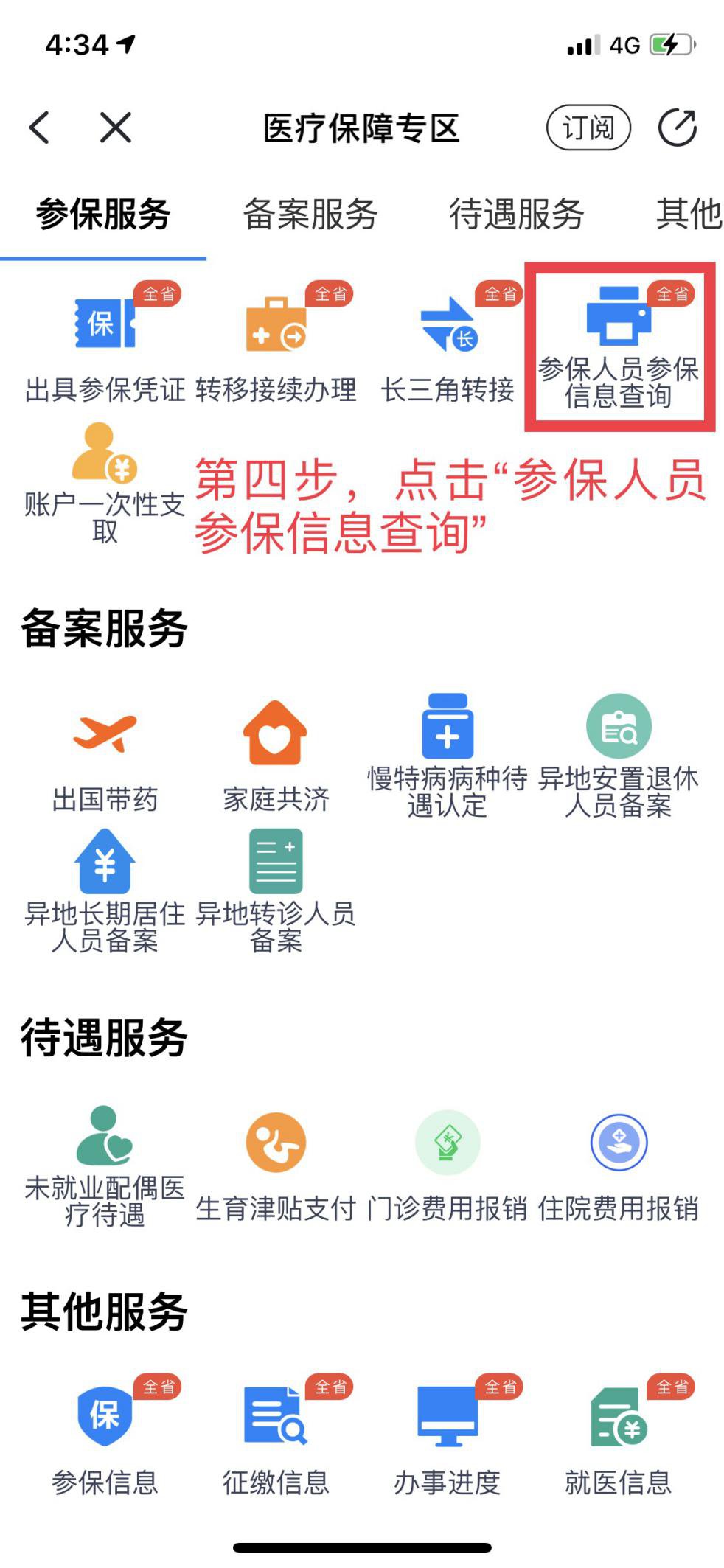Image resolution: width=724 pixels, height=1568 pixels.
Task: Open 生育津贴支付 service
Action: pos(276,1165)
